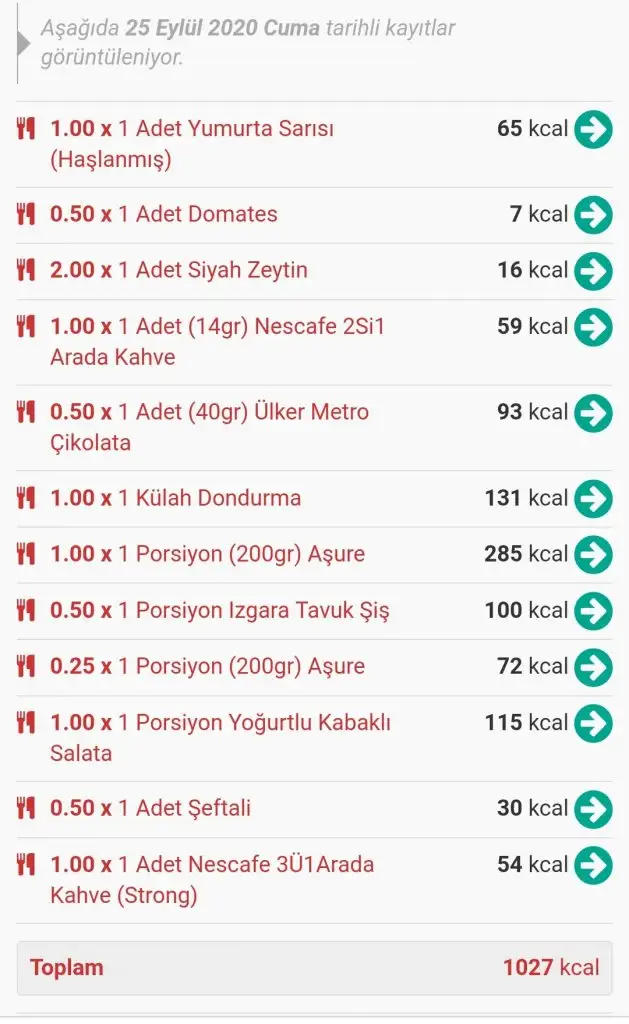View the Izgara Tavuk Şiş entry arrow
The height and width of the screenshot is (1024, 629).
593,610
